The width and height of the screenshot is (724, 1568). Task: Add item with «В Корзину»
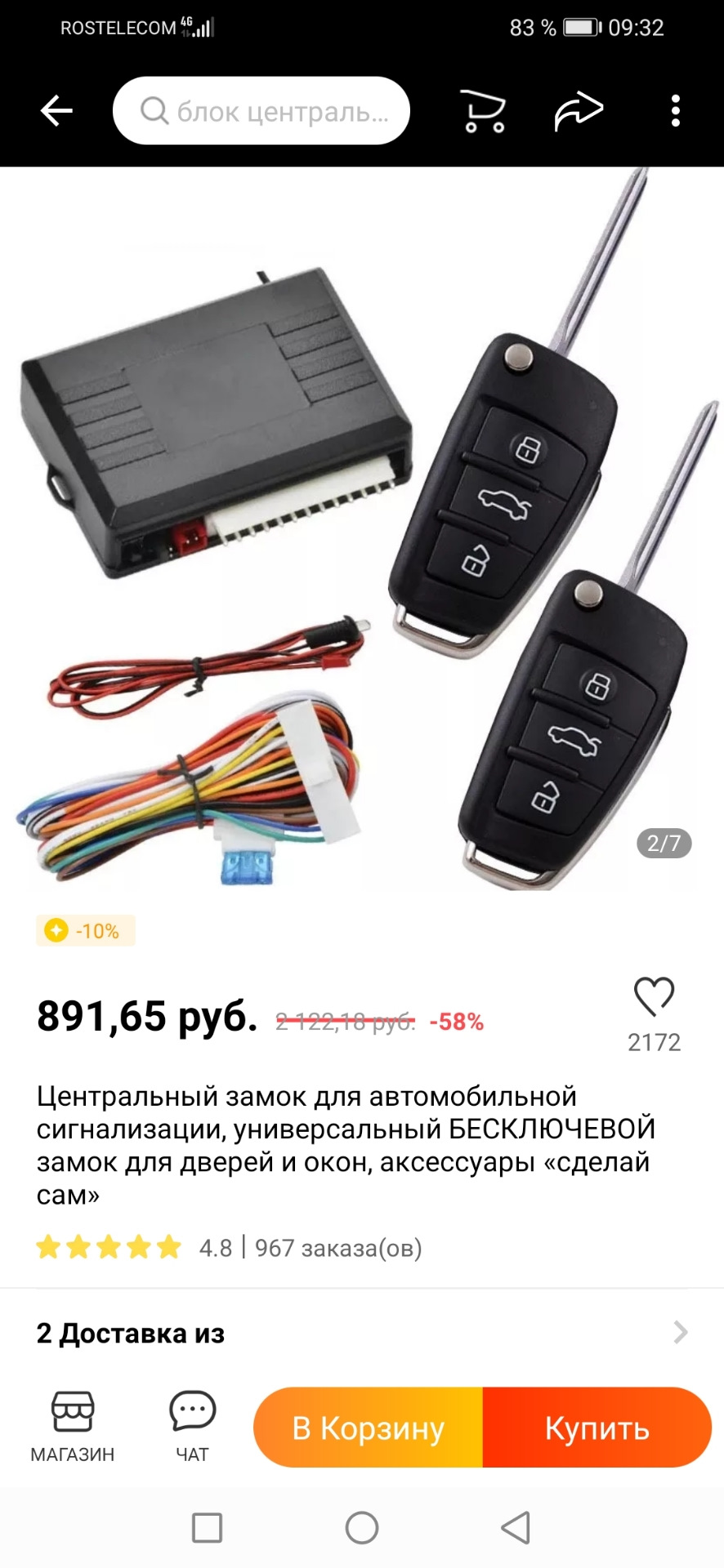(369, 1428)
